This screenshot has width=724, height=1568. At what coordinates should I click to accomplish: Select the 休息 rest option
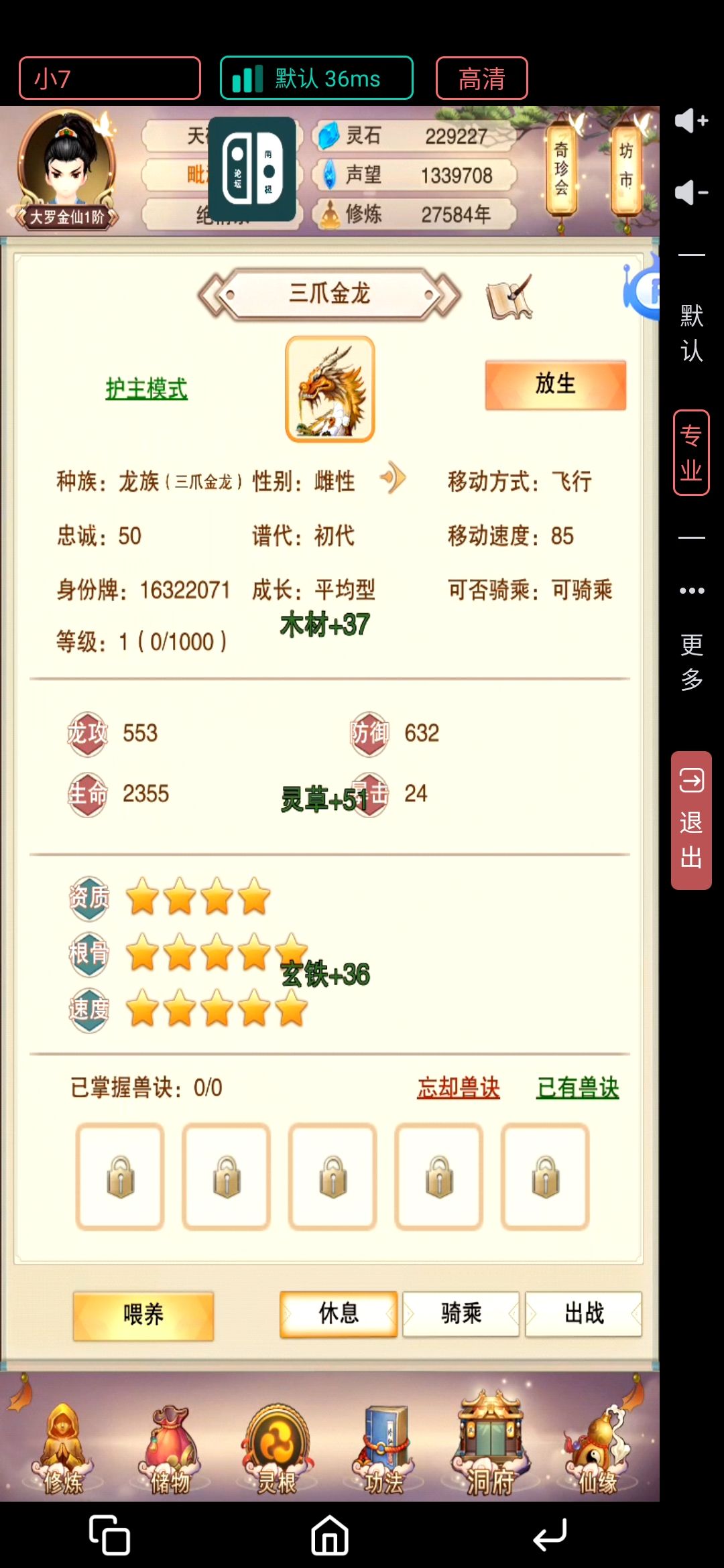[x=339, y=1314]
